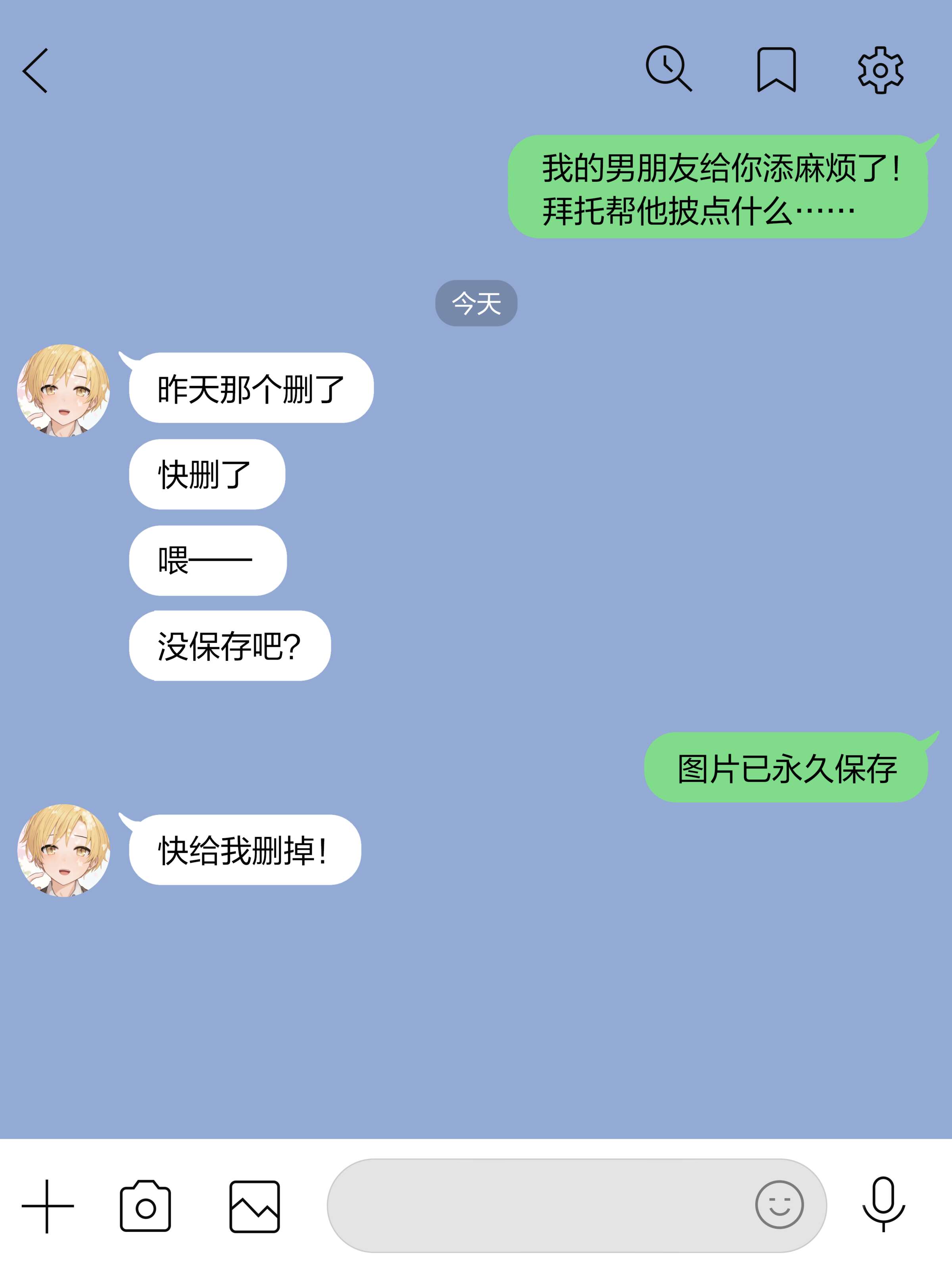The width and height of the screenshot is (952, 1270).
Task: Open chat settings gear
Action: (x=880, y=70)
